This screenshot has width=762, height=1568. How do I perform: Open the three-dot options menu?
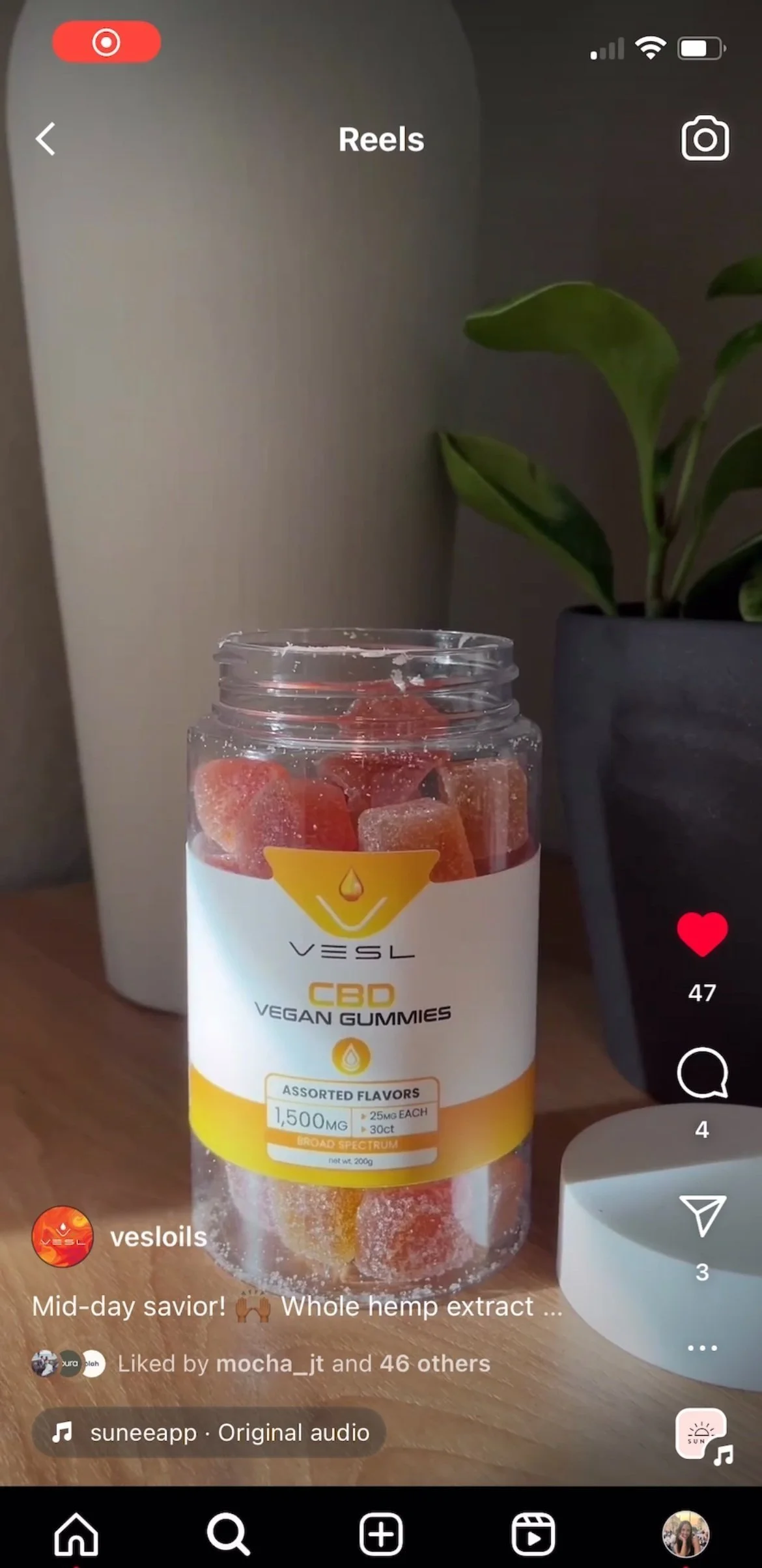[x=702, y=1347]
